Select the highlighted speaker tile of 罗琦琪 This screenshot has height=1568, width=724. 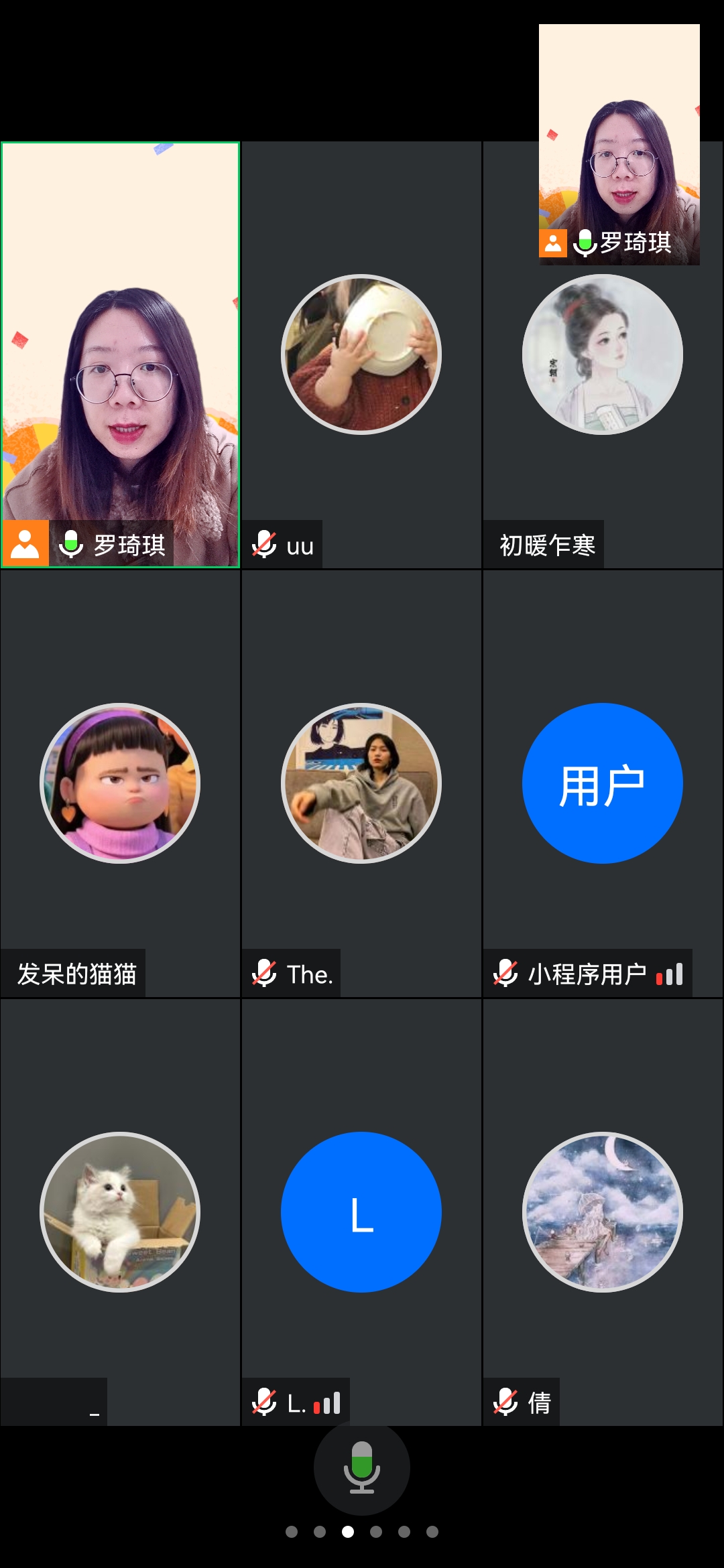(121, 355)
